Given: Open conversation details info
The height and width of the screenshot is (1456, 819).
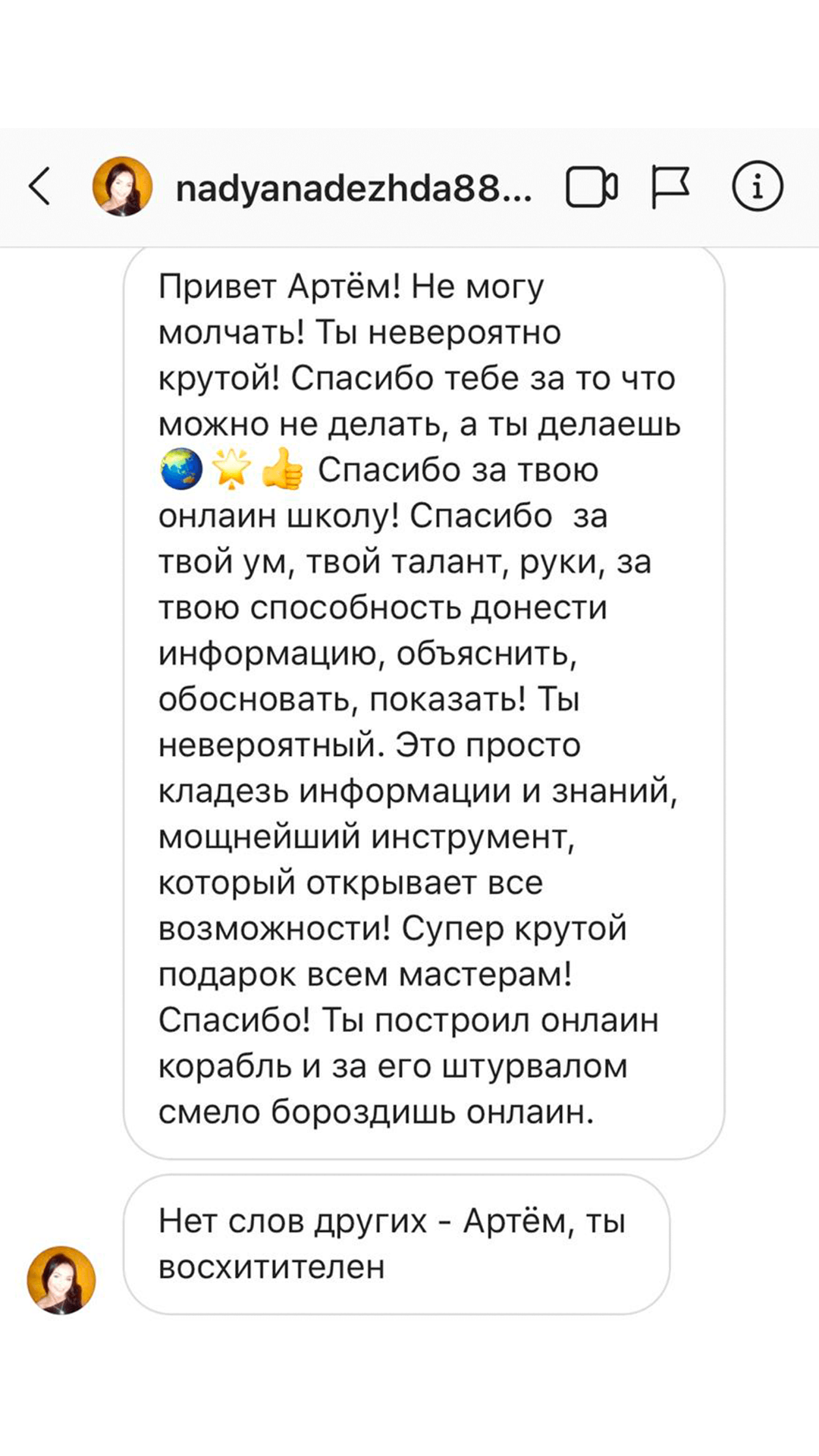Looking at the screenshot, I should point(756,187).
